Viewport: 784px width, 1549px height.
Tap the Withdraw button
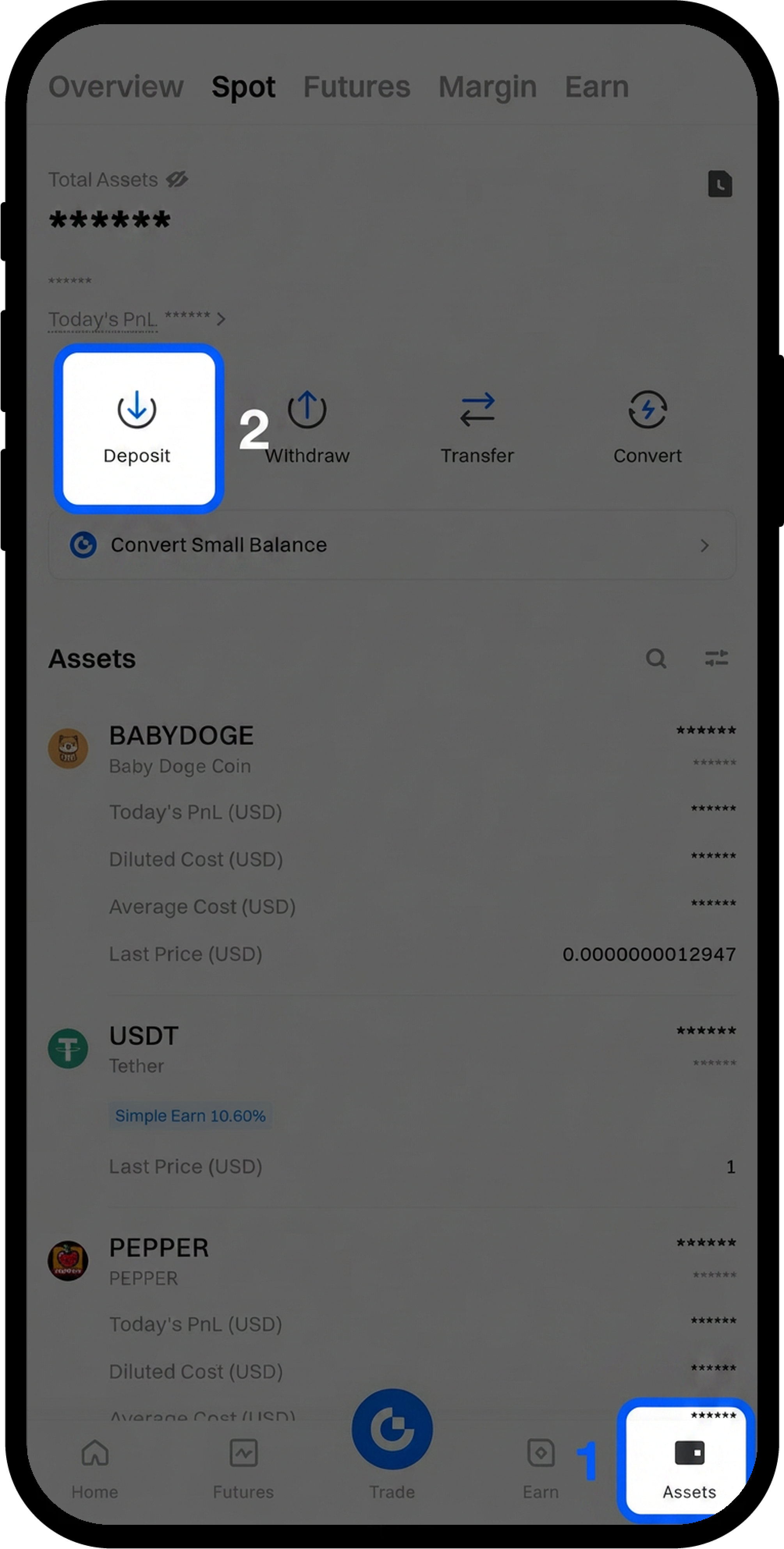tap(307, 426)
